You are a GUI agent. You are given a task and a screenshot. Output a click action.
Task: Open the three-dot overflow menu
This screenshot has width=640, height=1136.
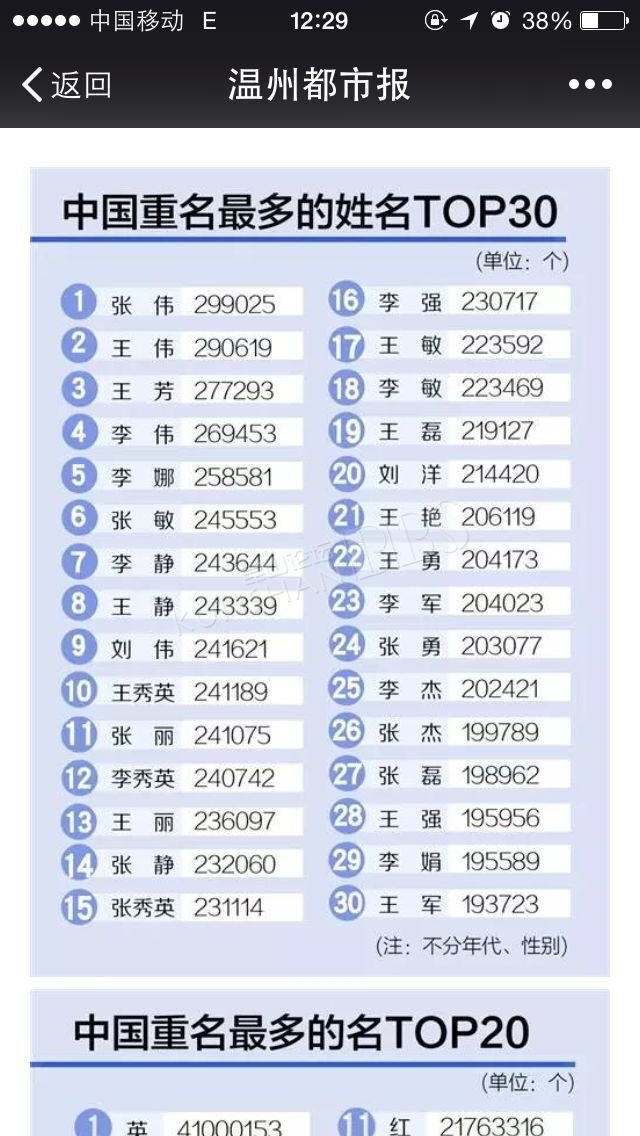590,85
